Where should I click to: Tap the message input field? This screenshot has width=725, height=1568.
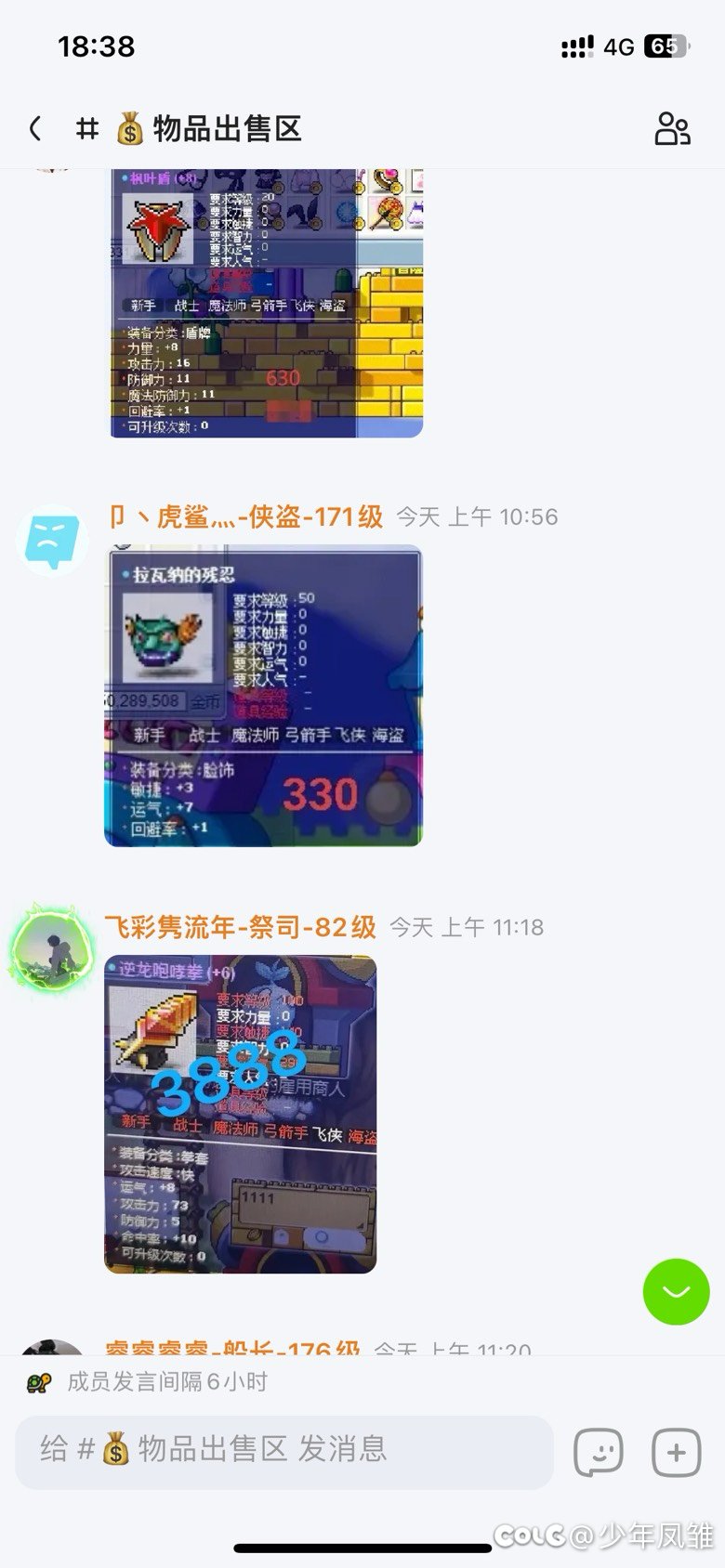pos(283,1451)
